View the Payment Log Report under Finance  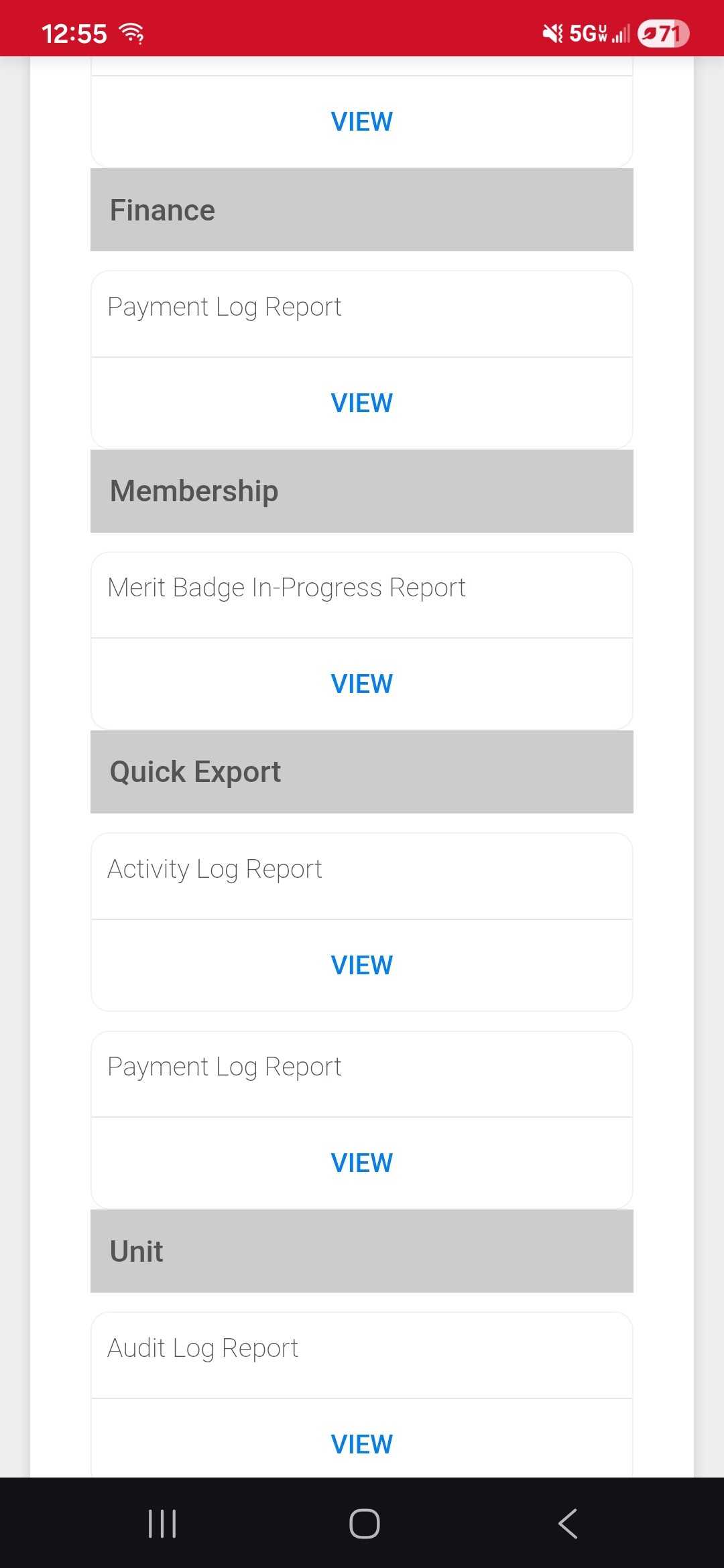click(361, 403)
